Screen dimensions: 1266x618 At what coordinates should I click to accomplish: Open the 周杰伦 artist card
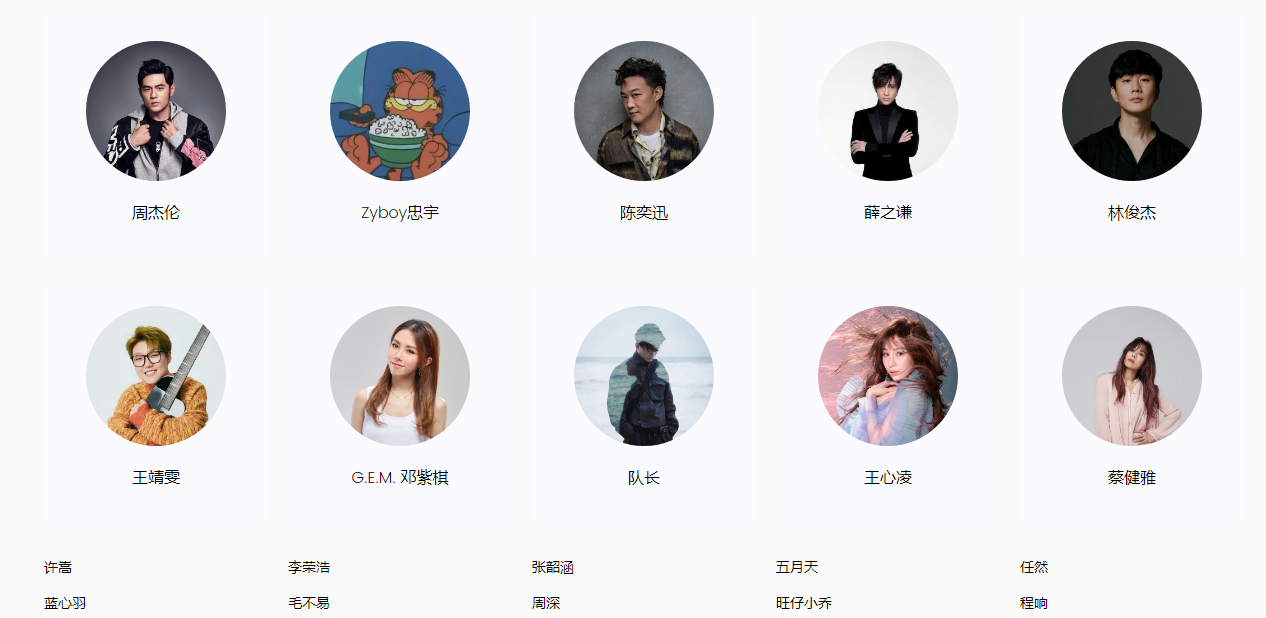(x=156, y=138)
